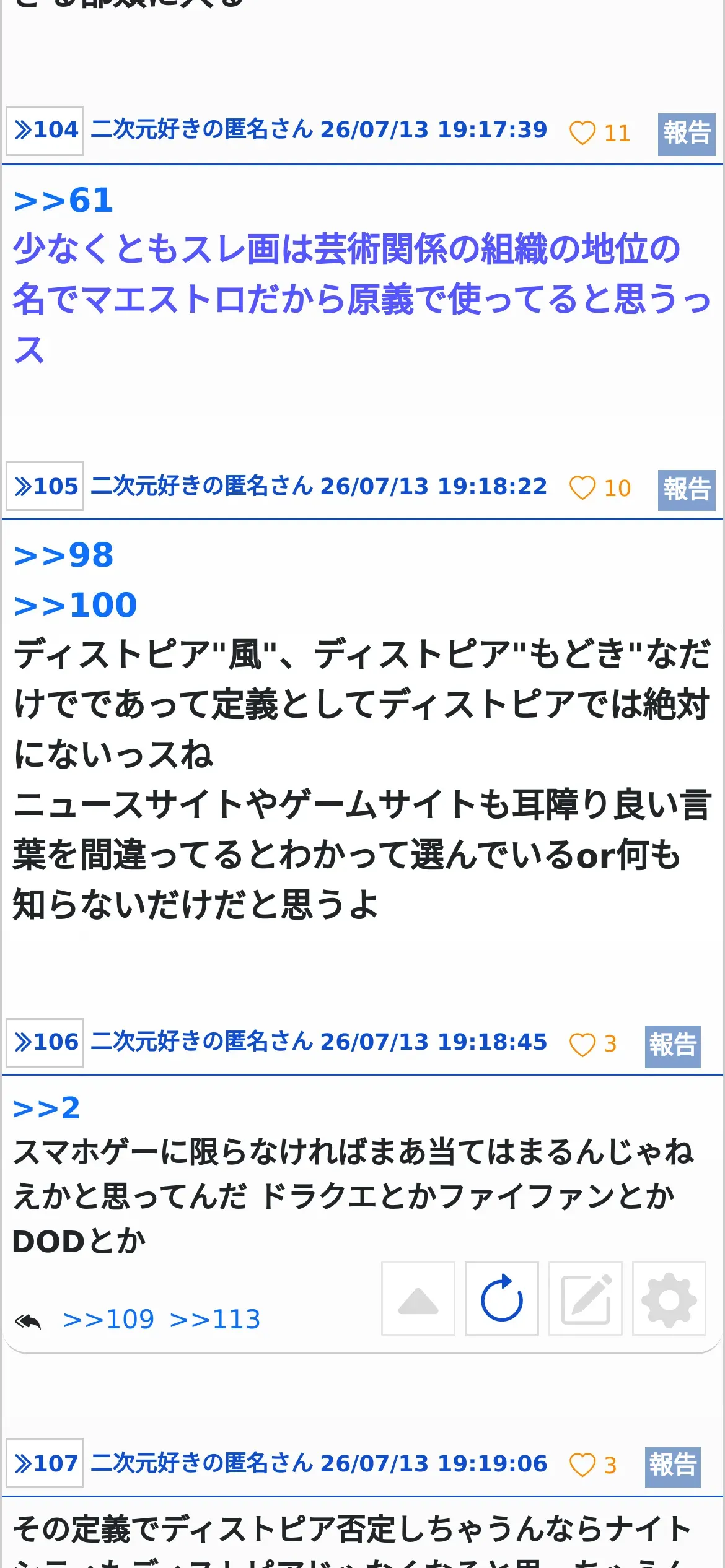The image size is (725, 1568).
Task: Report post 104 with 報告 button
Action: pos(687,134)
